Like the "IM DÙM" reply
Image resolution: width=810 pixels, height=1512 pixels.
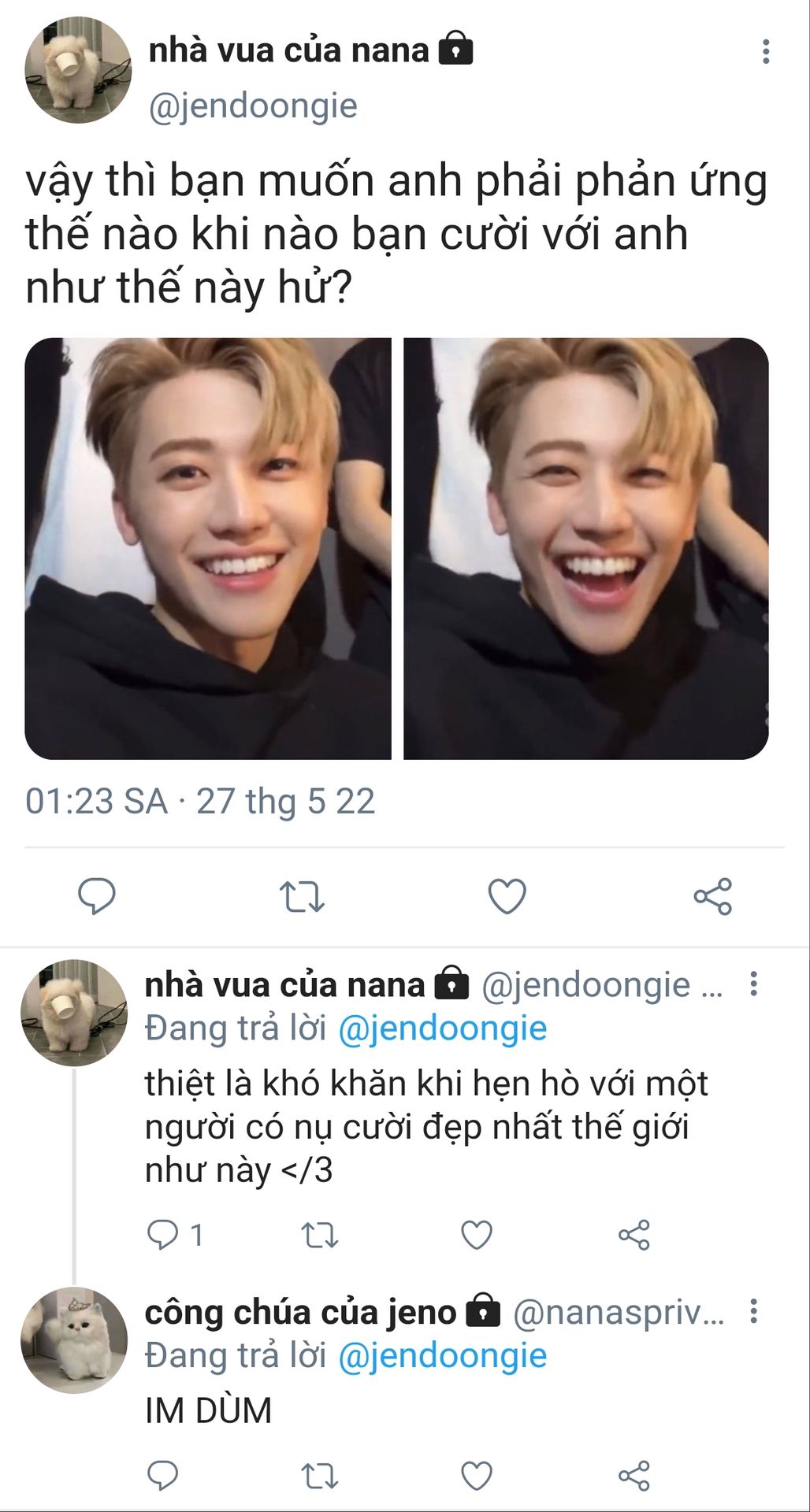[477, 1476]
